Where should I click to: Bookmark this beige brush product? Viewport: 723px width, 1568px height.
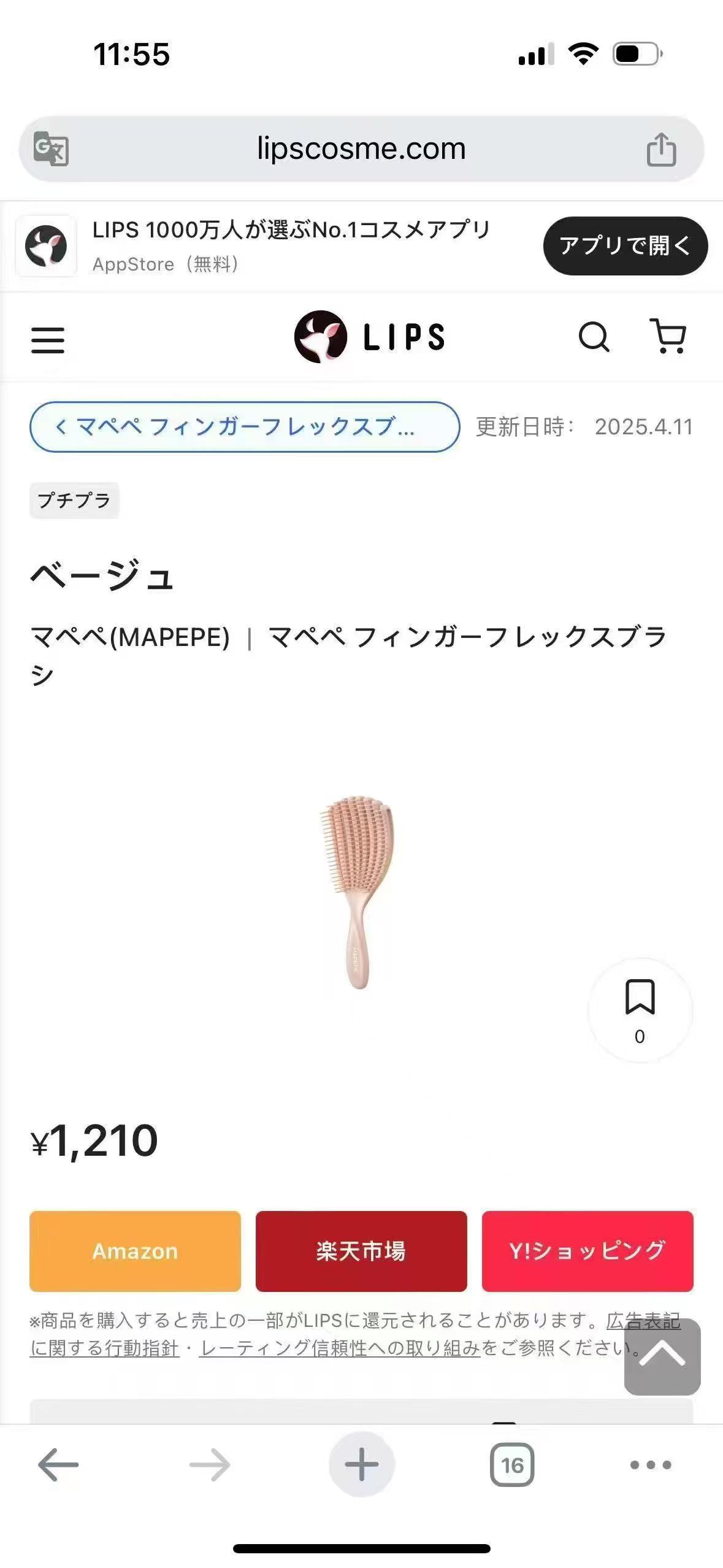[640, 1010]
